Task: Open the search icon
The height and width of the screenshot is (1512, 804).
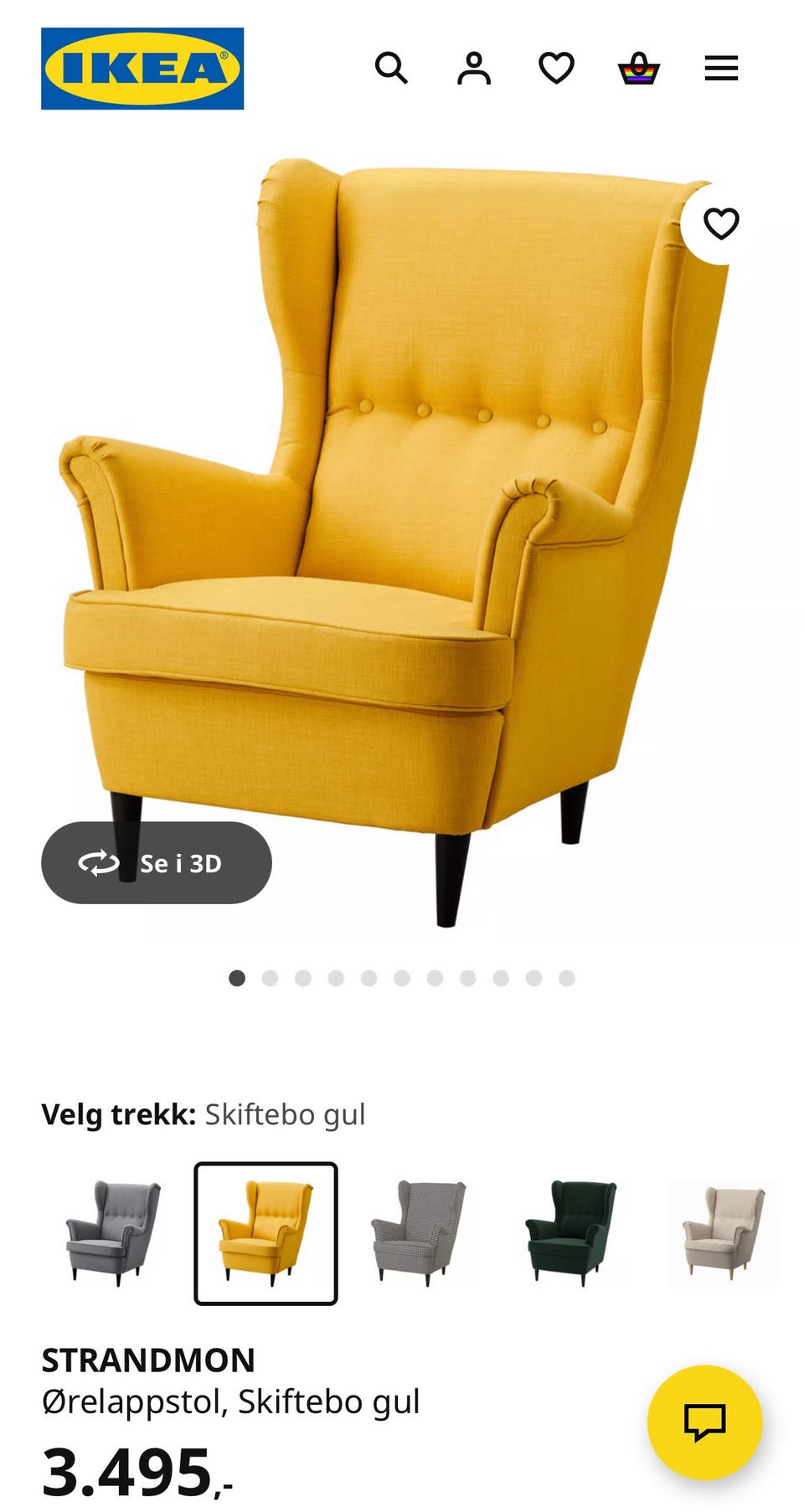Action: coord(392,70)
